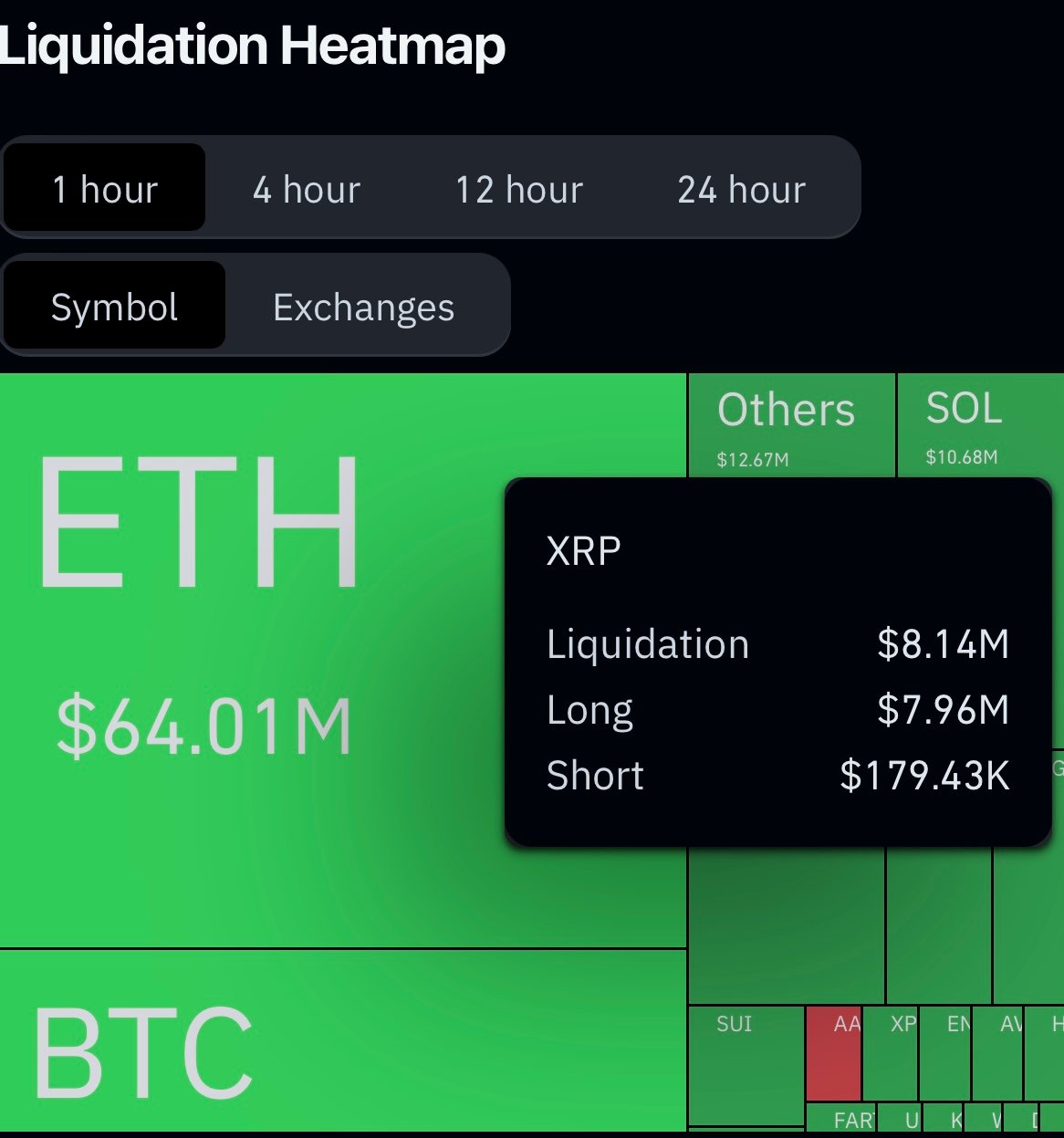Select the Symbol view
Viewport: 1064px width, 1138px height.
click(x=114, y=307)
